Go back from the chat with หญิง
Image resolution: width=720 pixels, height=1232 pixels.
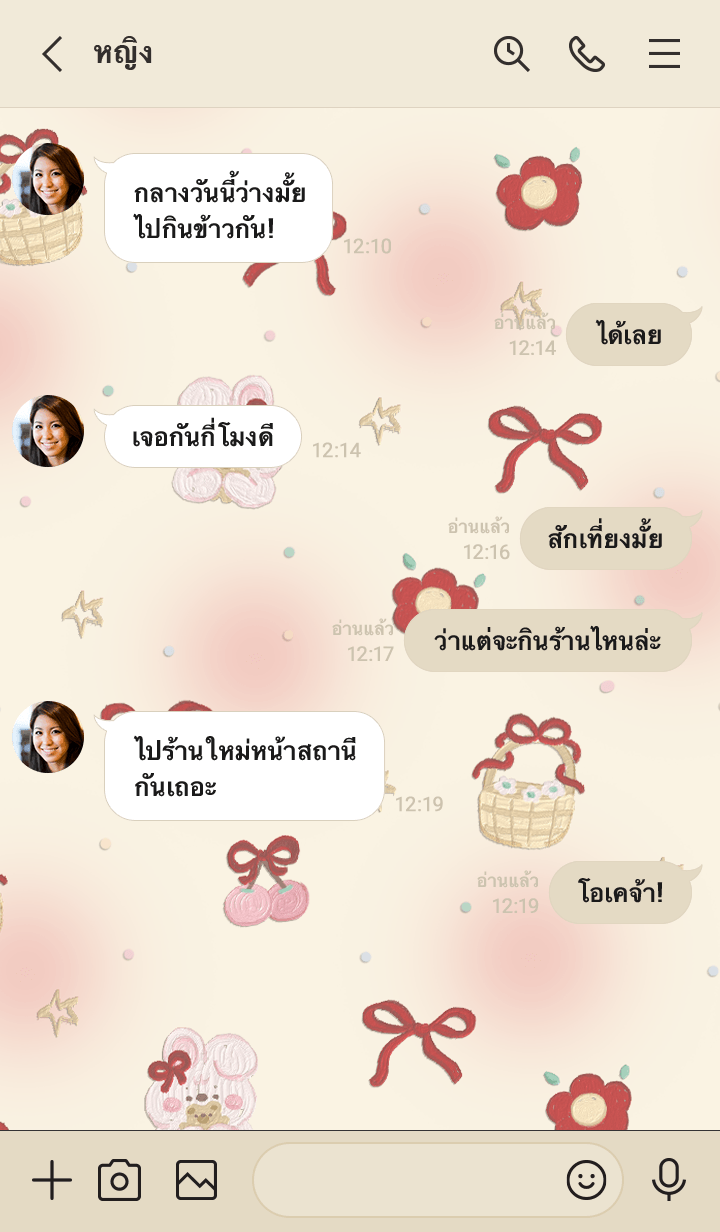[x=52, y=54]
